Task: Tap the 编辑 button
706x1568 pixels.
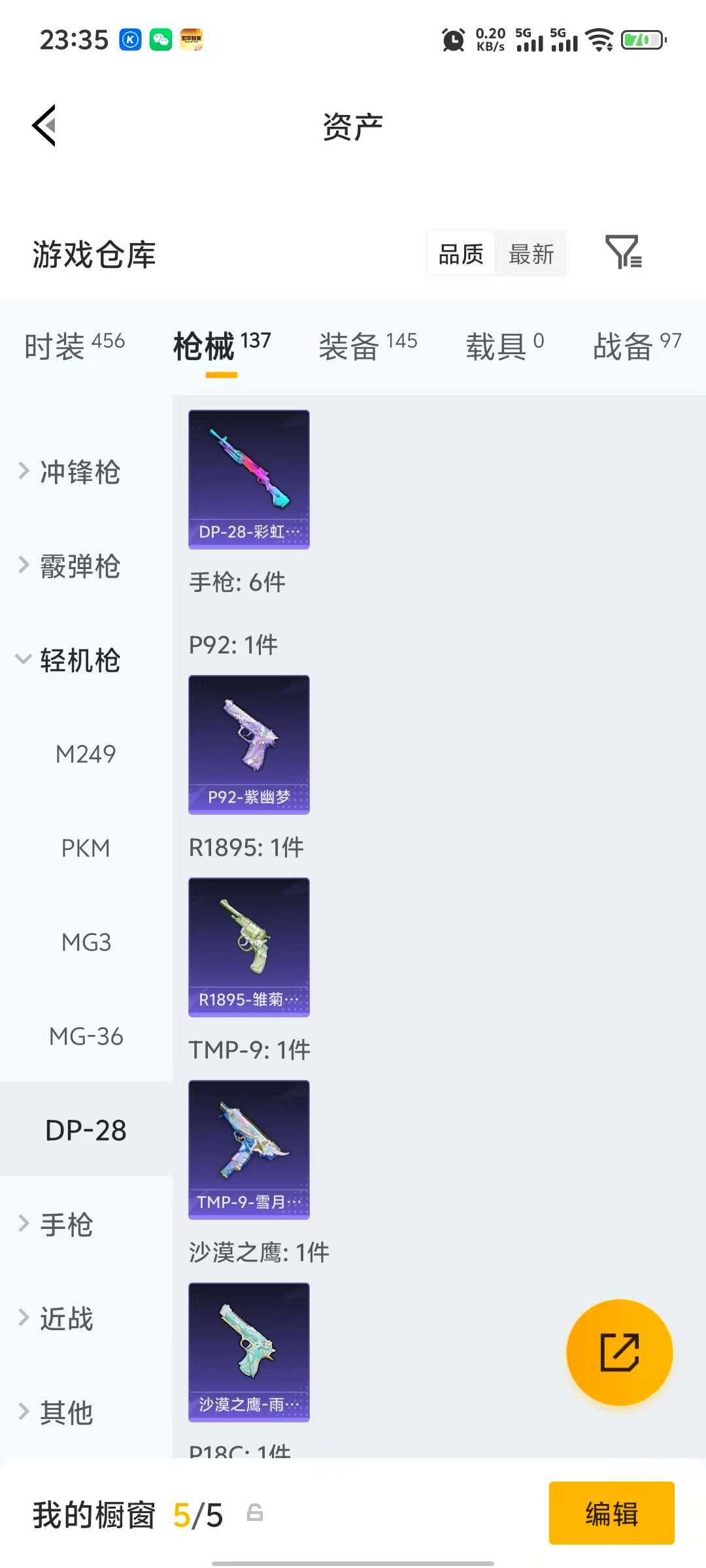Action: [611, 1514]
